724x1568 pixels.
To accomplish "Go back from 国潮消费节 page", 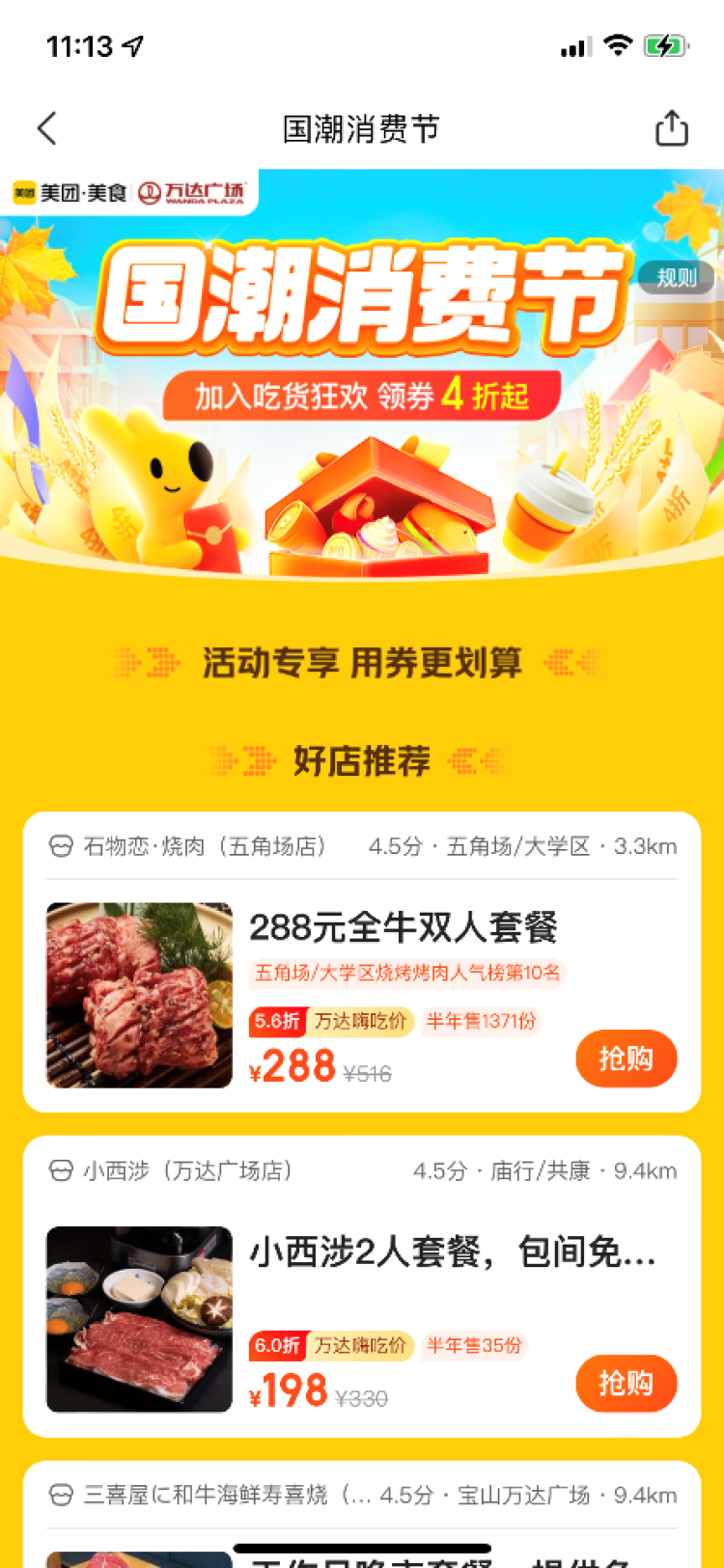I will (x=47, y=128).
